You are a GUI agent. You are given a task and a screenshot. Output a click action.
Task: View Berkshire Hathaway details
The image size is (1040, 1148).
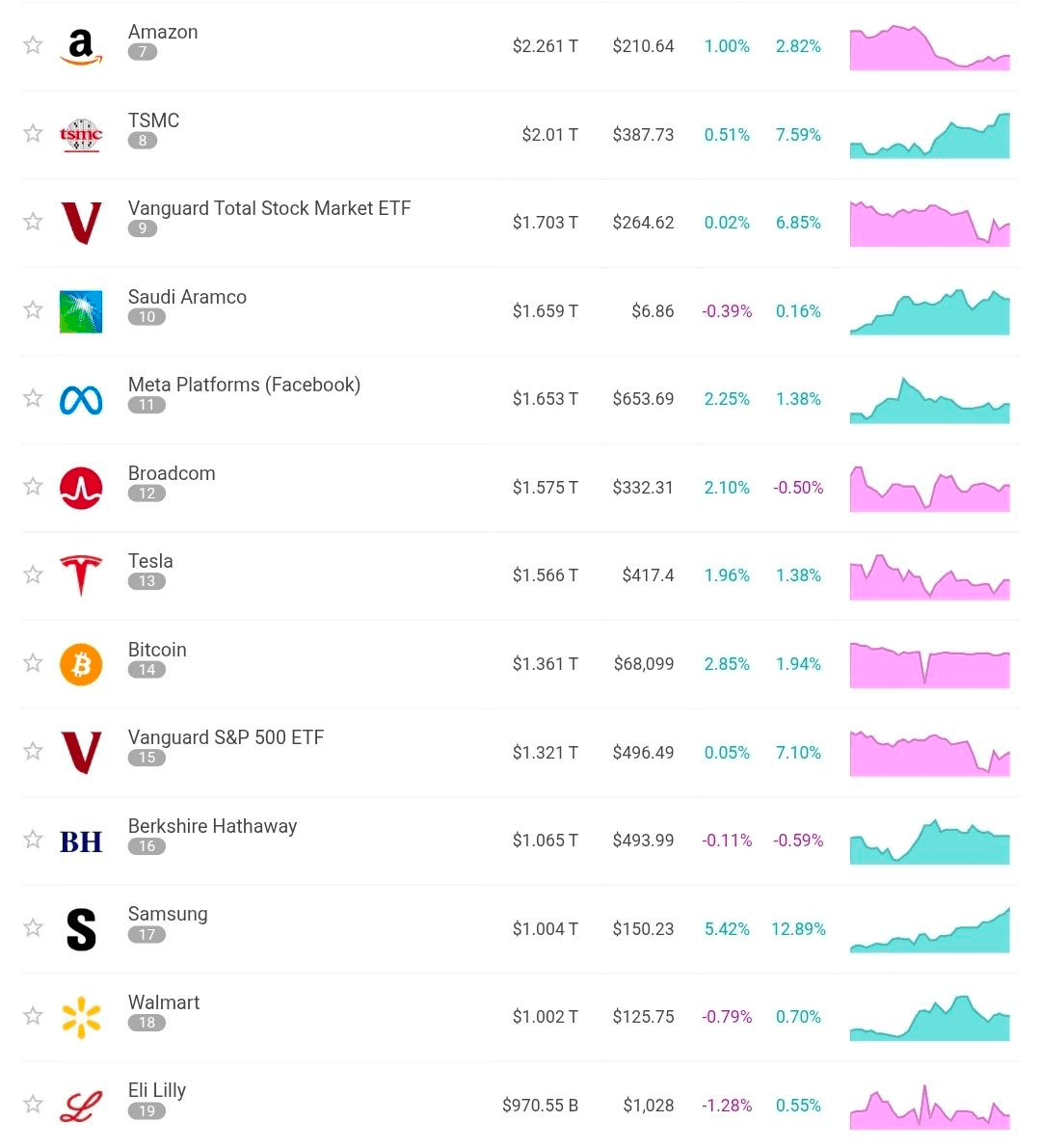pyautogui.click(x=212, y=826)
